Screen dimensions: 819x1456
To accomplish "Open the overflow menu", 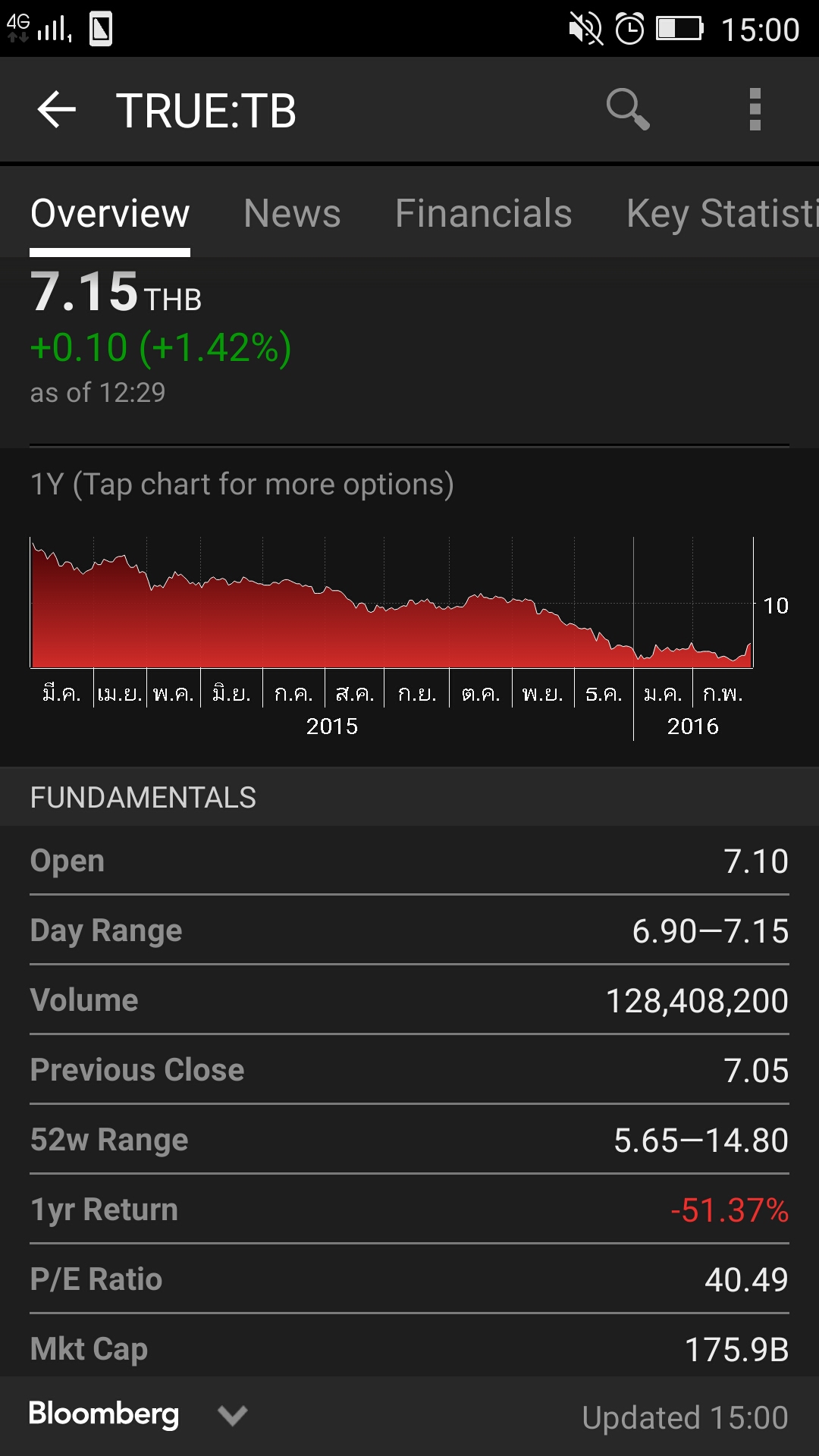I will 755,110.
